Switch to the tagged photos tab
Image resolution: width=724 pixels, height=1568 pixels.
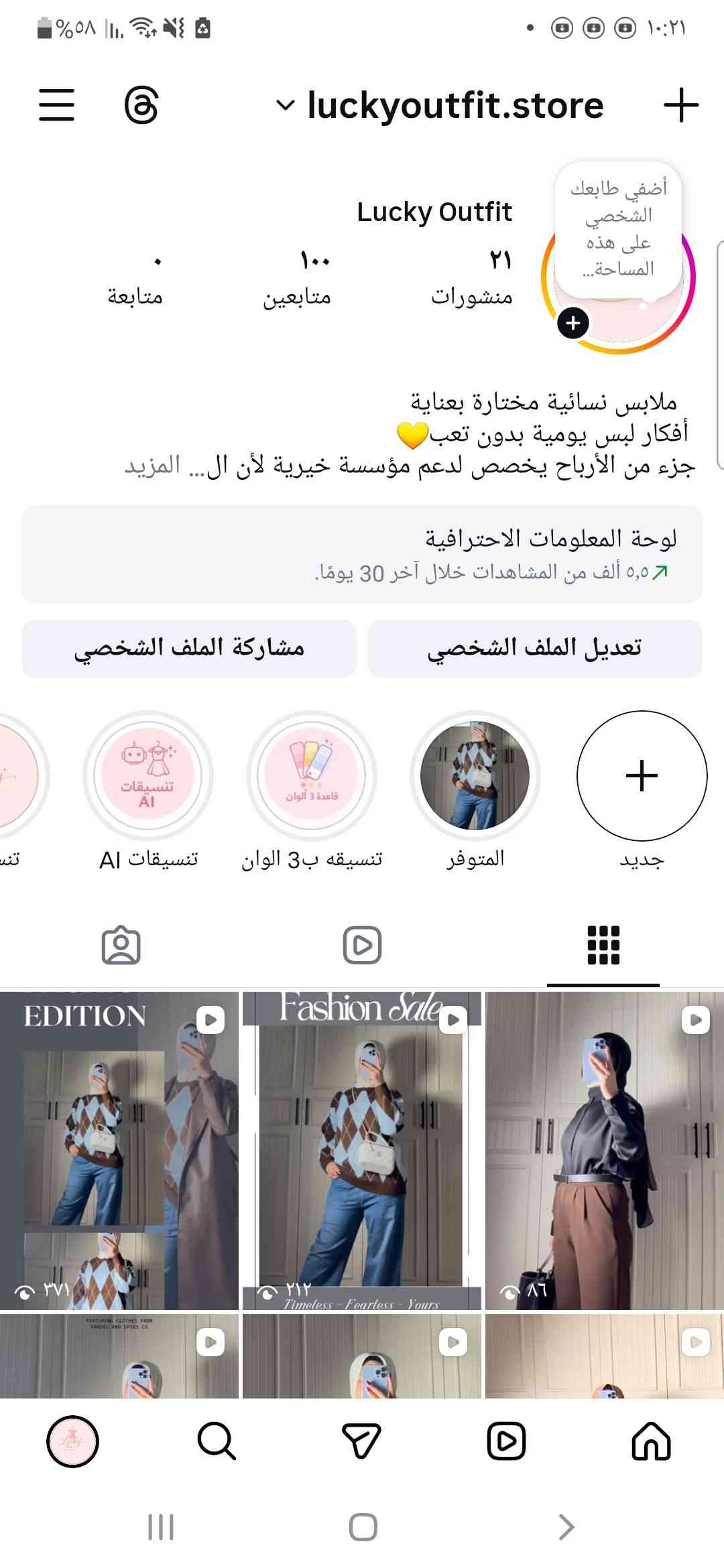pos(121,945)
